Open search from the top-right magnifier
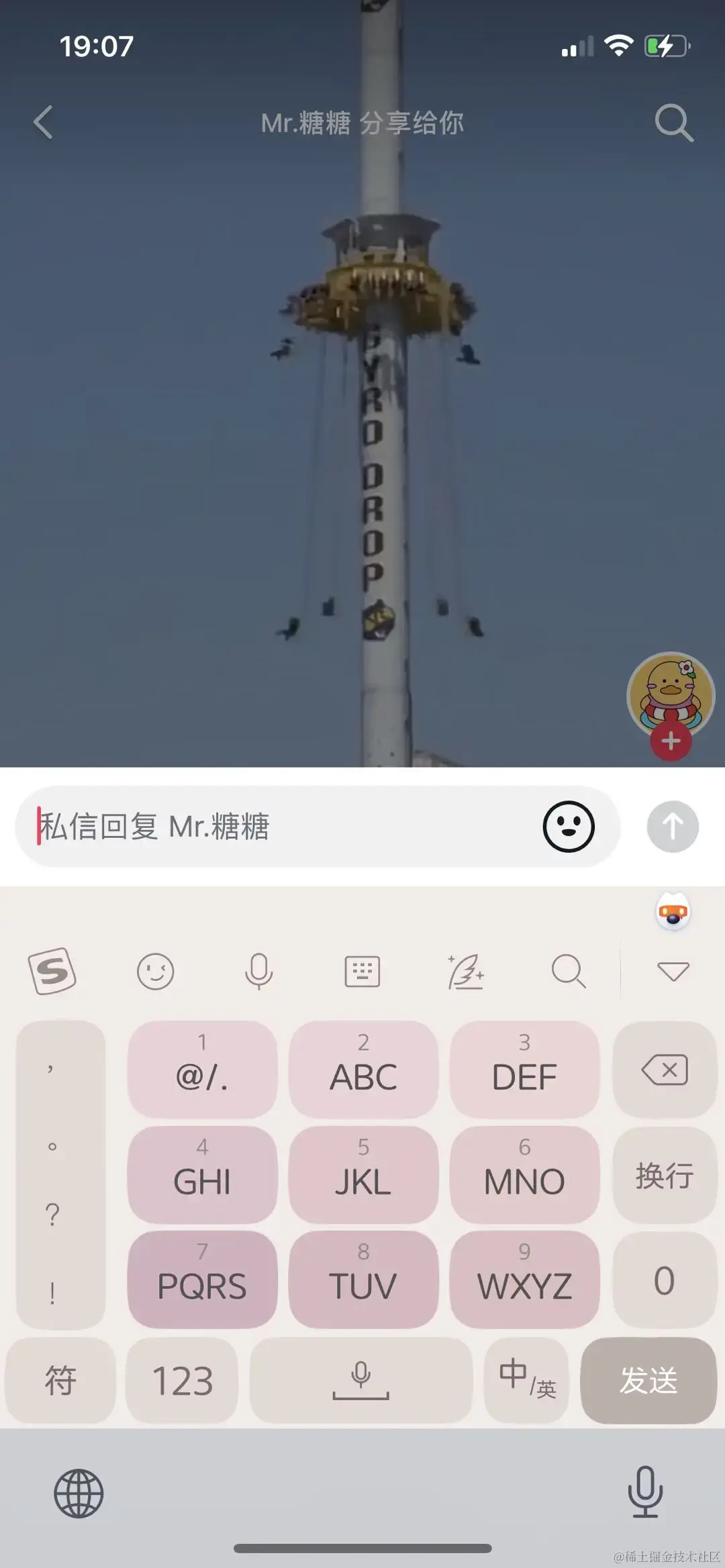The image size is (725, 1568). [x=673, y=123]
